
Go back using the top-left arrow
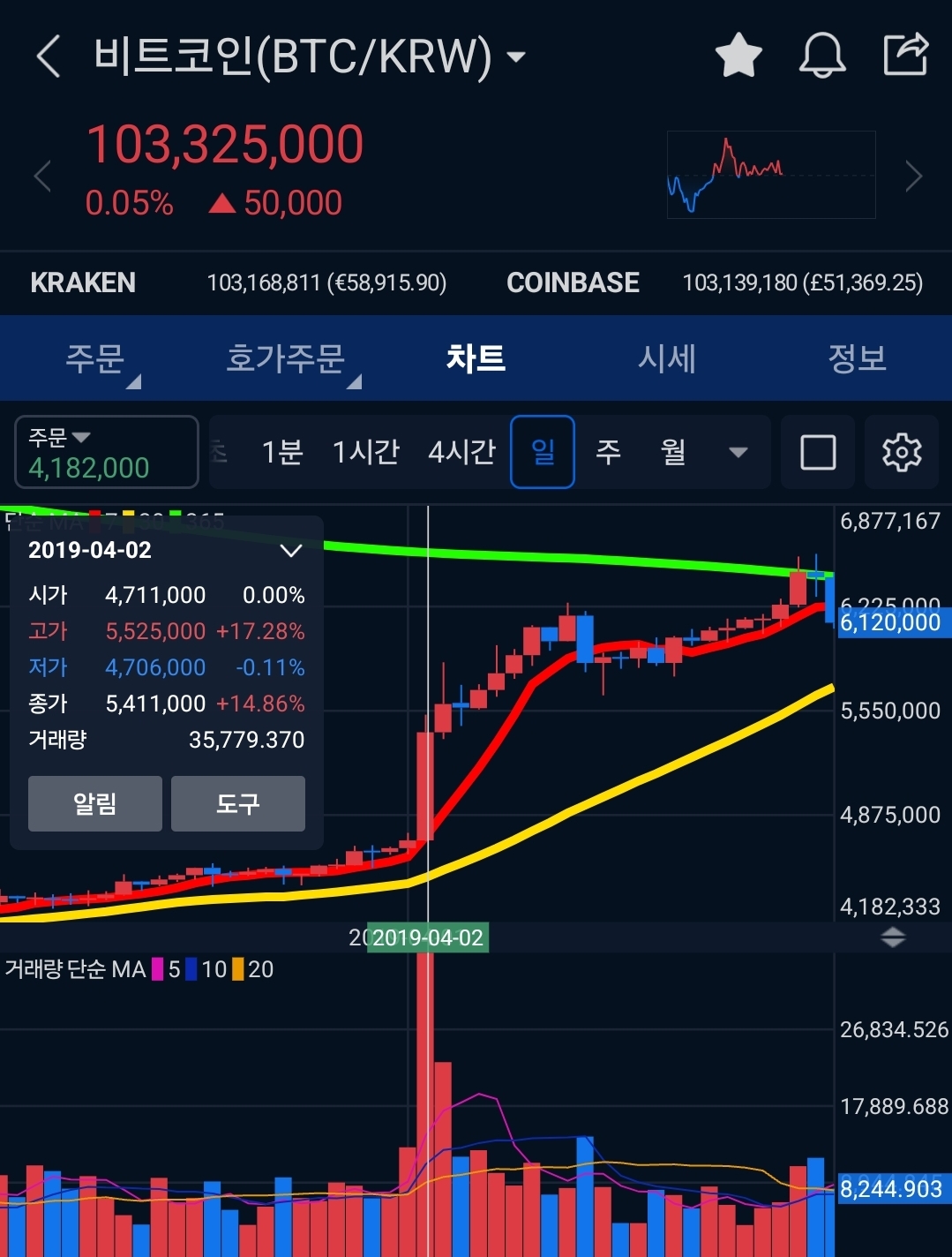49,56
